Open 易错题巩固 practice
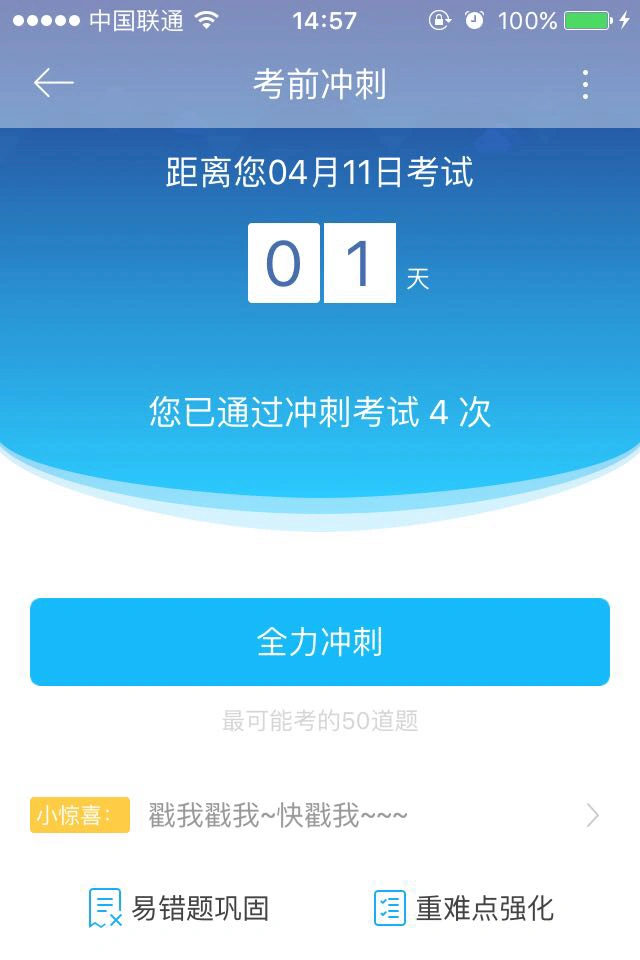The width and height of the screenshot is (640, 960). click(180, 908)
